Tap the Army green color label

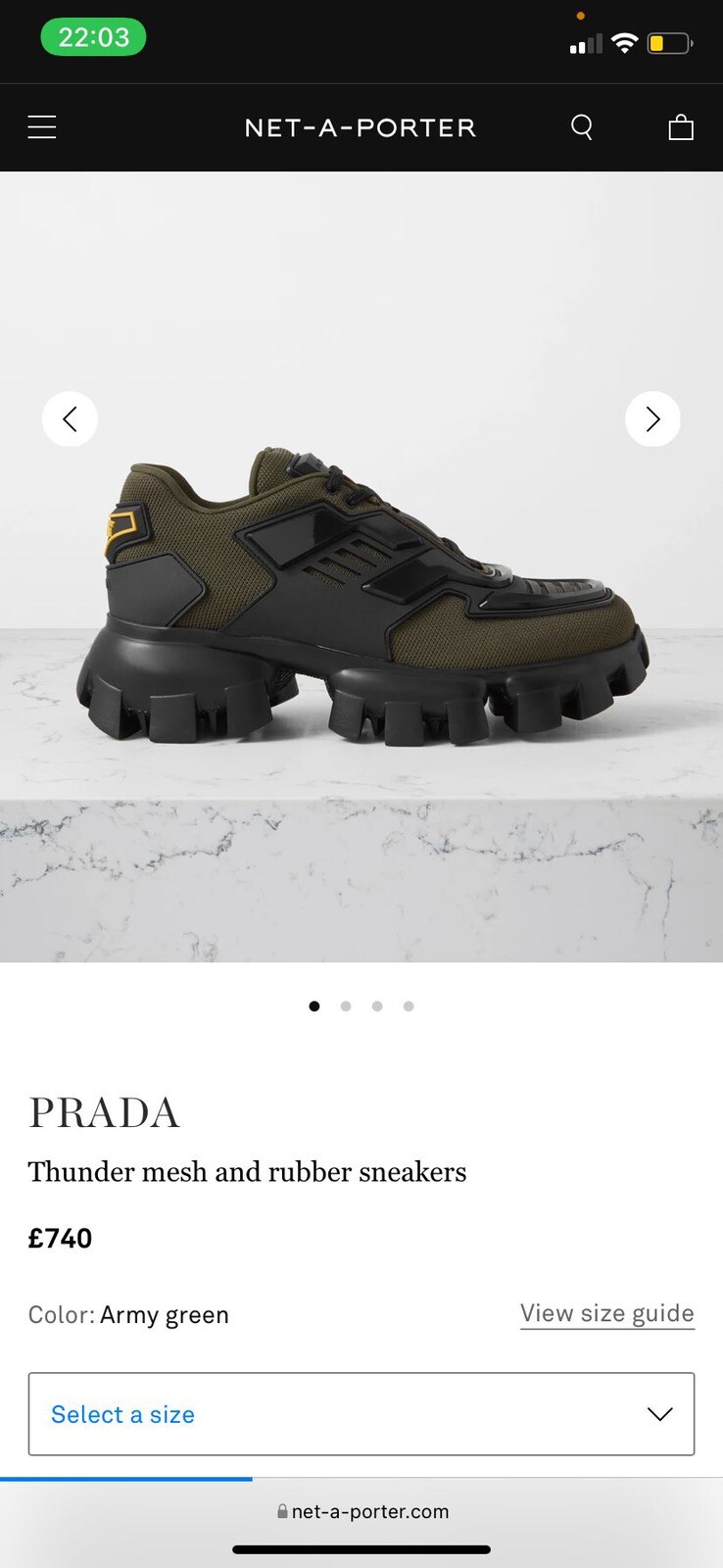(165, 1314)
